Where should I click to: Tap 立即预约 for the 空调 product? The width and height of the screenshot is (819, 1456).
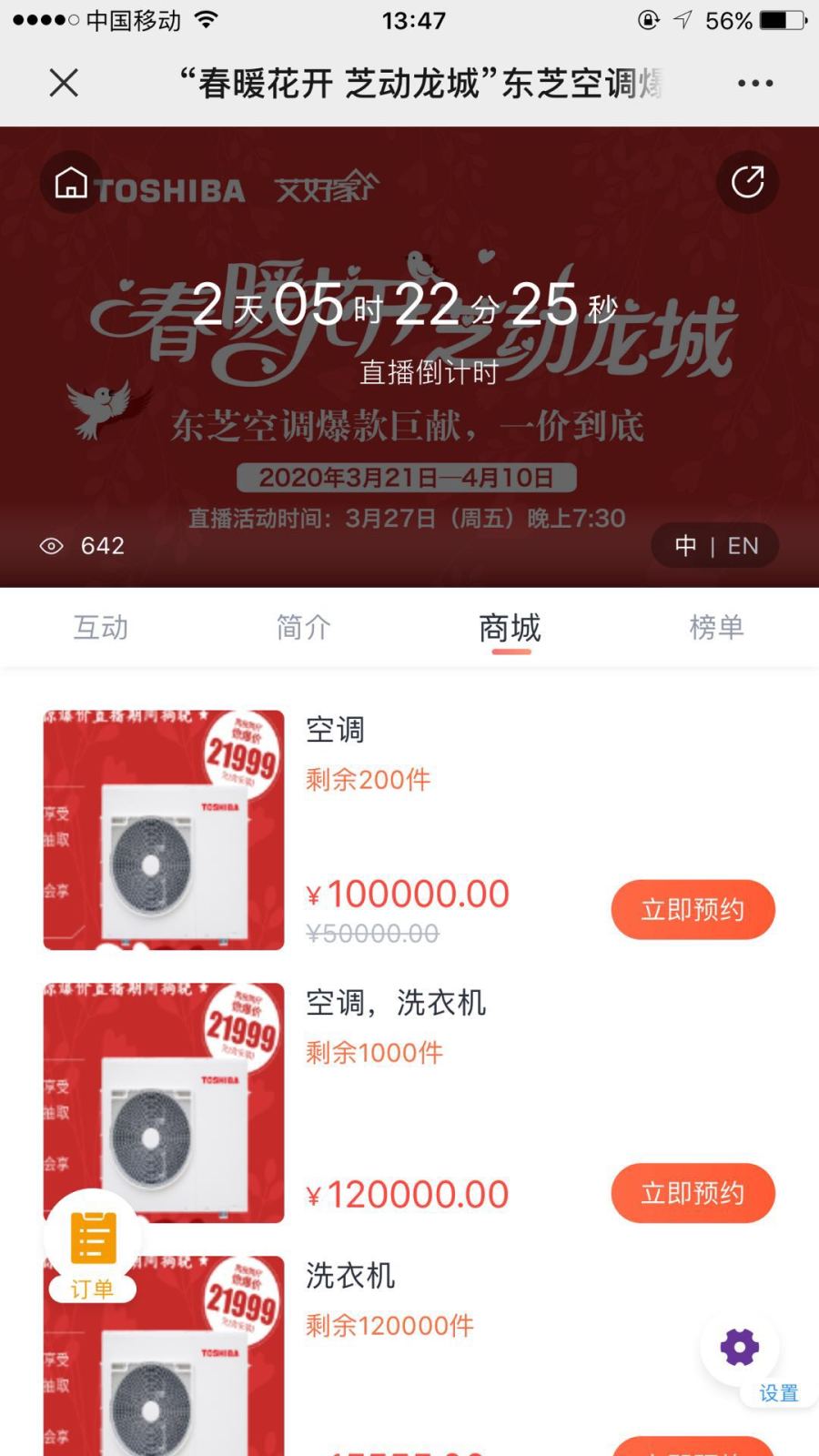click(693, 909)
